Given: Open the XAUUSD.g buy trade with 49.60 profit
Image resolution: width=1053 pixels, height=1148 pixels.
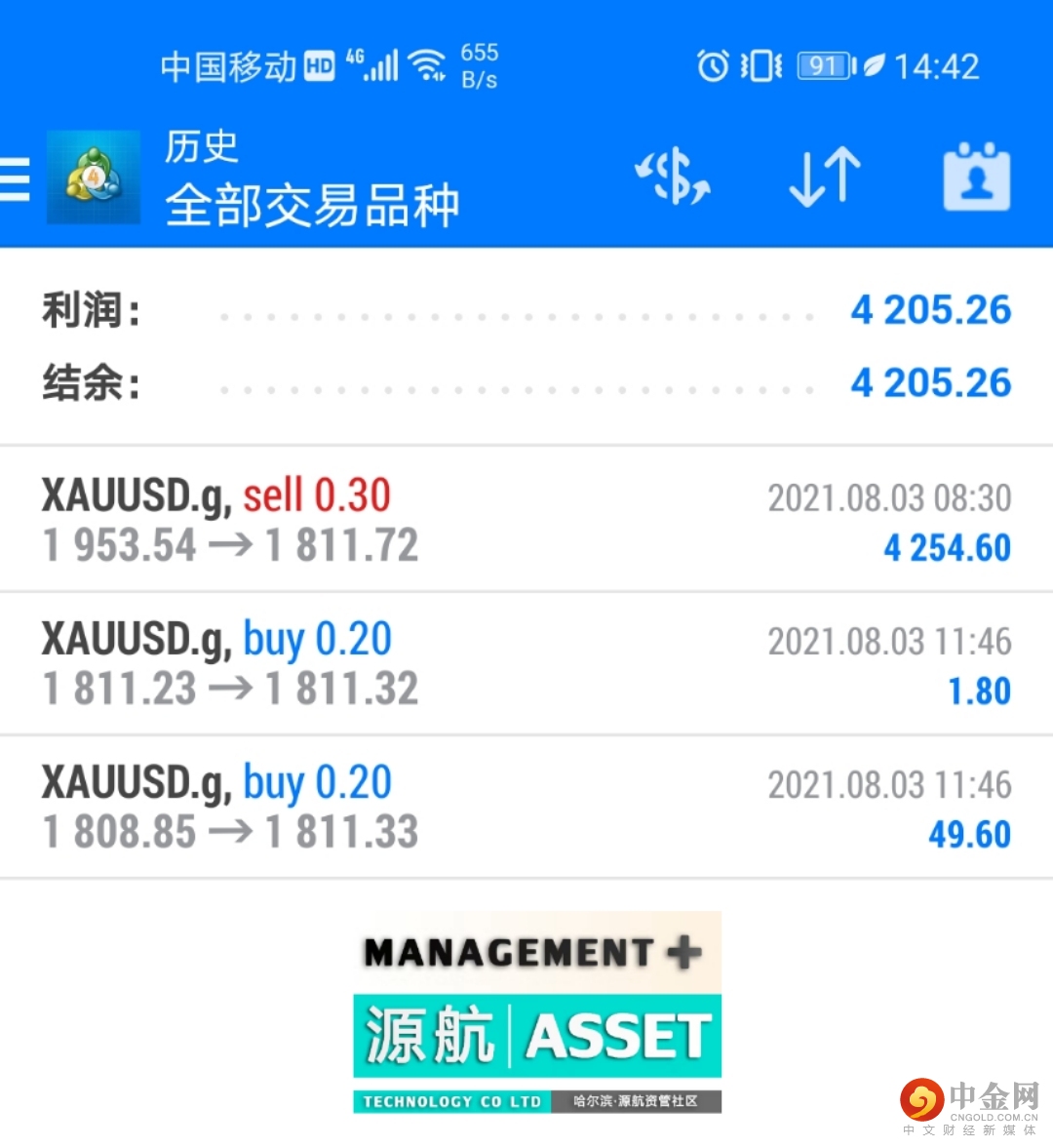Looking at the screenshot, I should click(x=526, y=807).
